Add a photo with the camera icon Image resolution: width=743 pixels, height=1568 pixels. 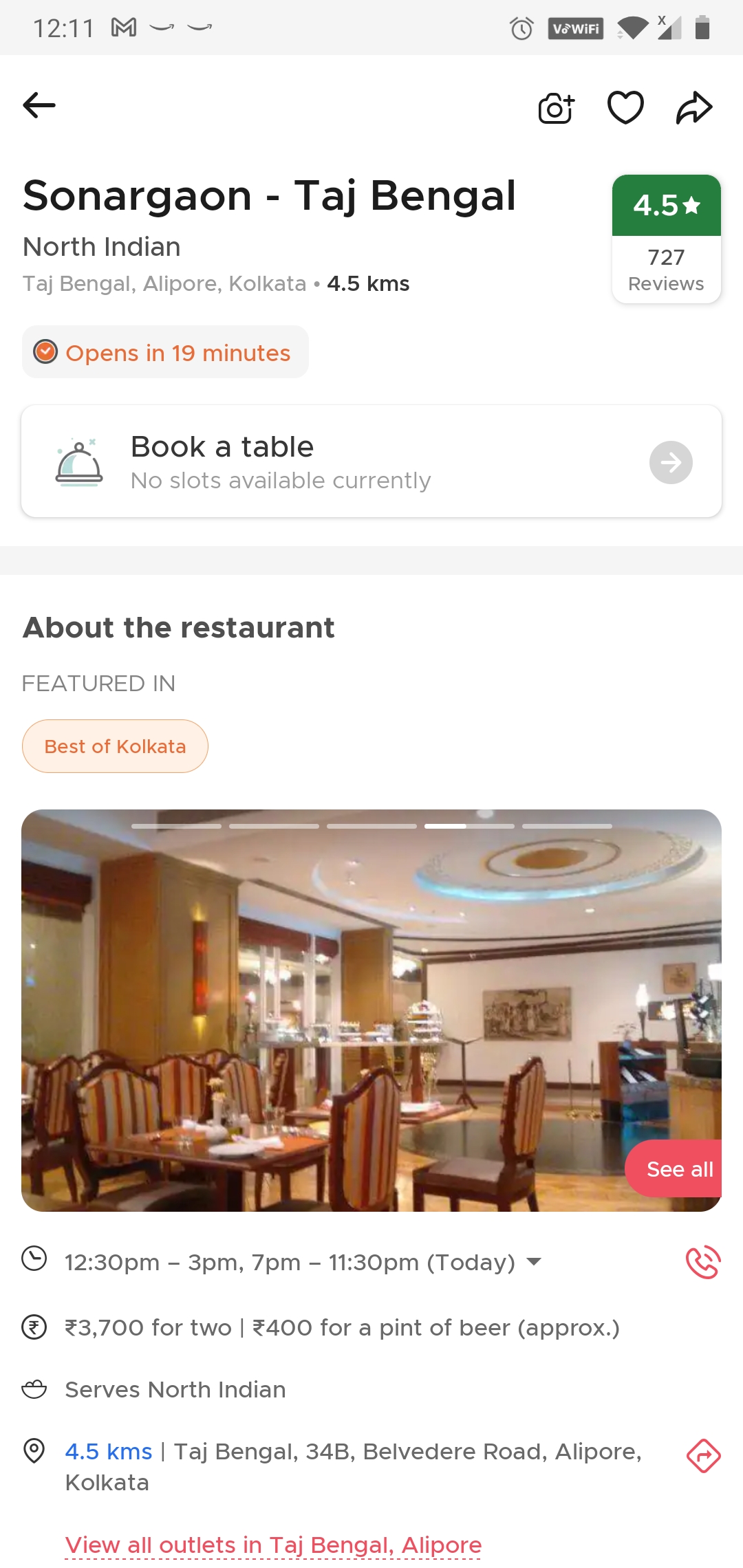[556, 108]
